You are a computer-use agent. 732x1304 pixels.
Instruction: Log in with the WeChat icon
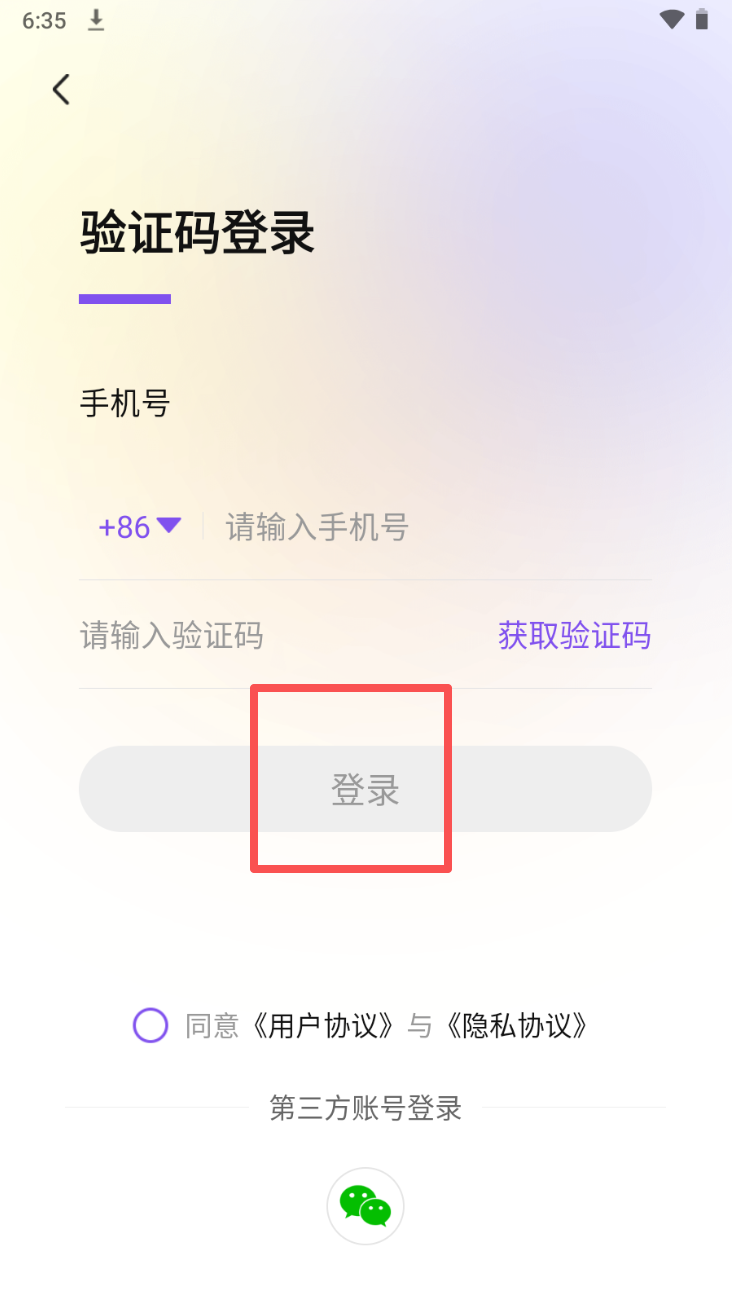point(366,1205)
